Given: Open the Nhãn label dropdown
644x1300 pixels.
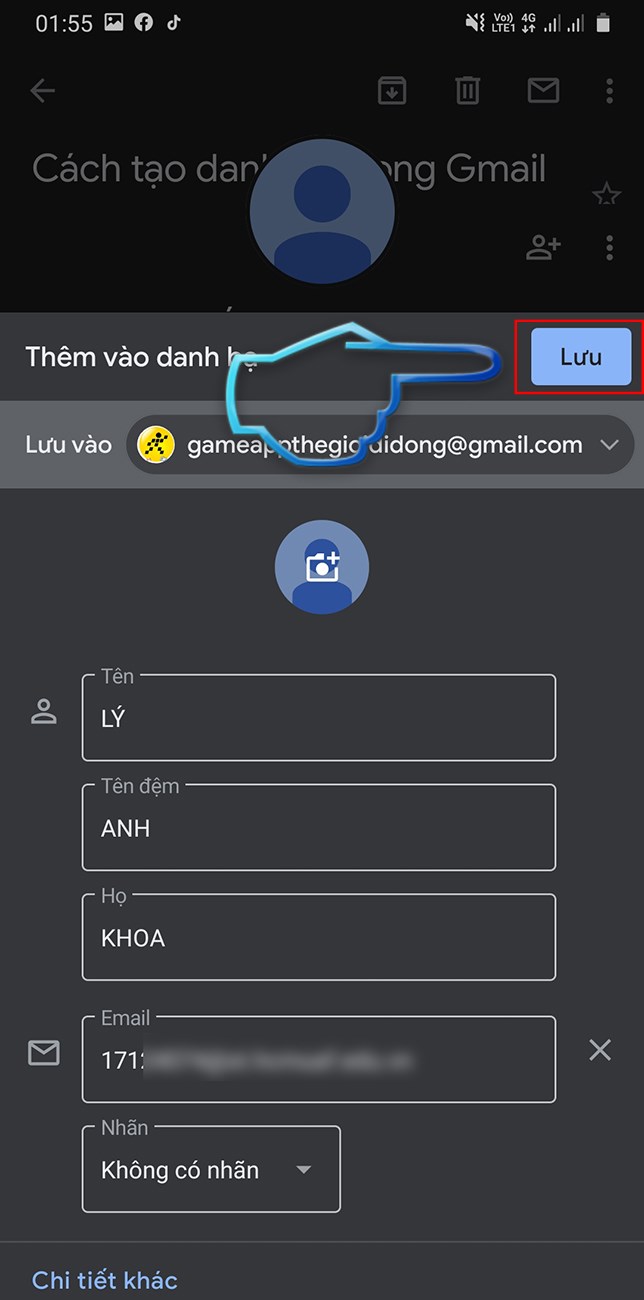Looking at the screenshot, I should pyautogui.click(x=211, y=1169).
